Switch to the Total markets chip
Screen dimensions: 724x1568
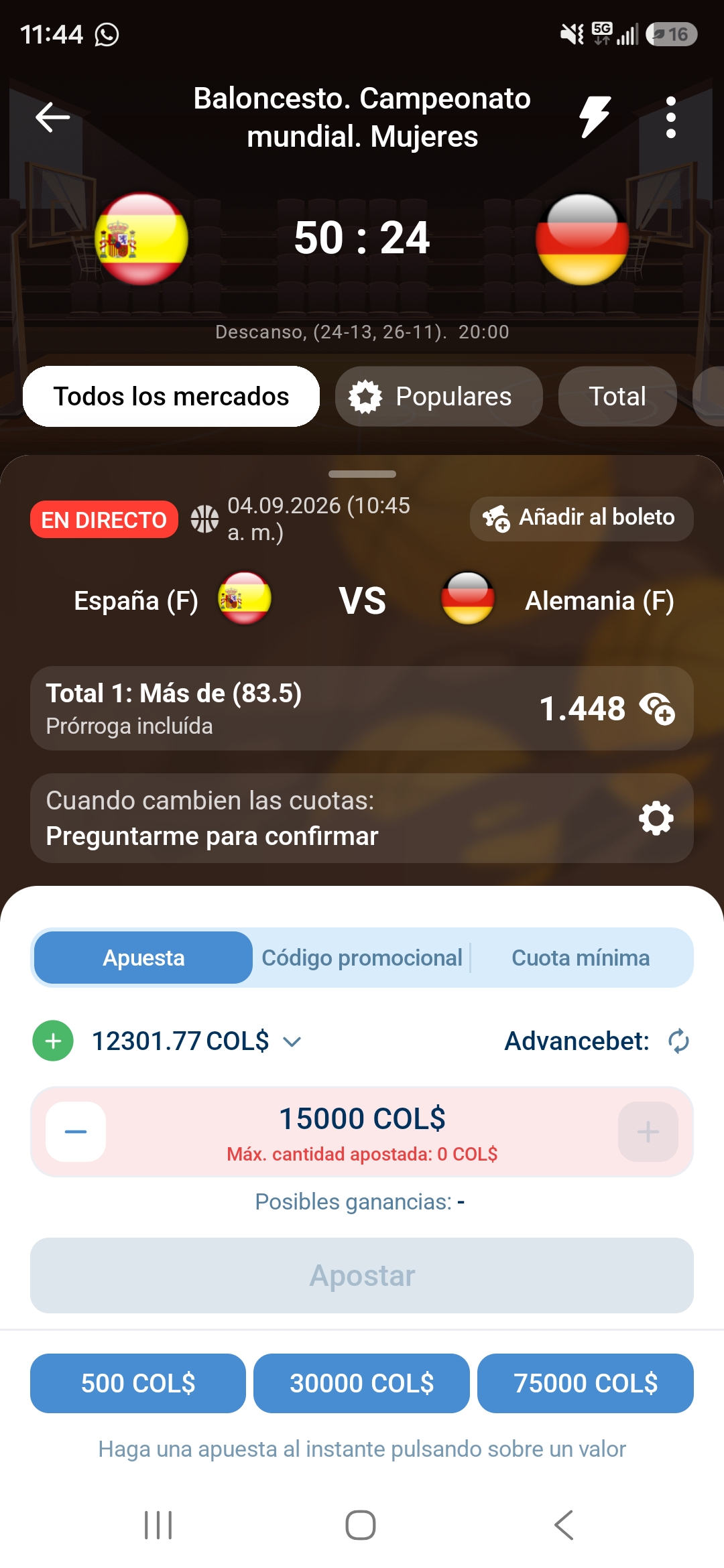(617, 396)
